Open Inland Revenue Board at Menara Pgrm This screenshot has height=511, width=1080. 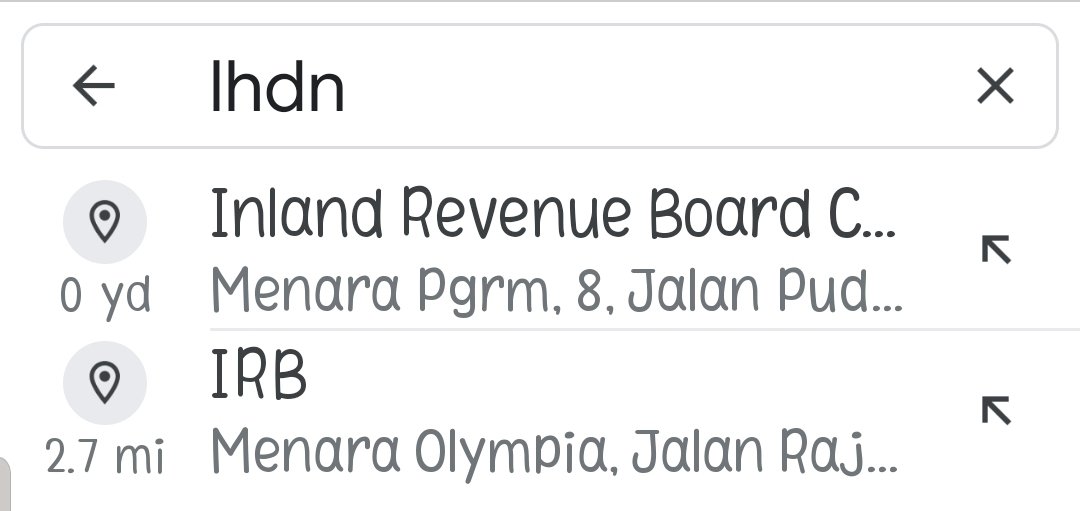click(x=555, y=250)
